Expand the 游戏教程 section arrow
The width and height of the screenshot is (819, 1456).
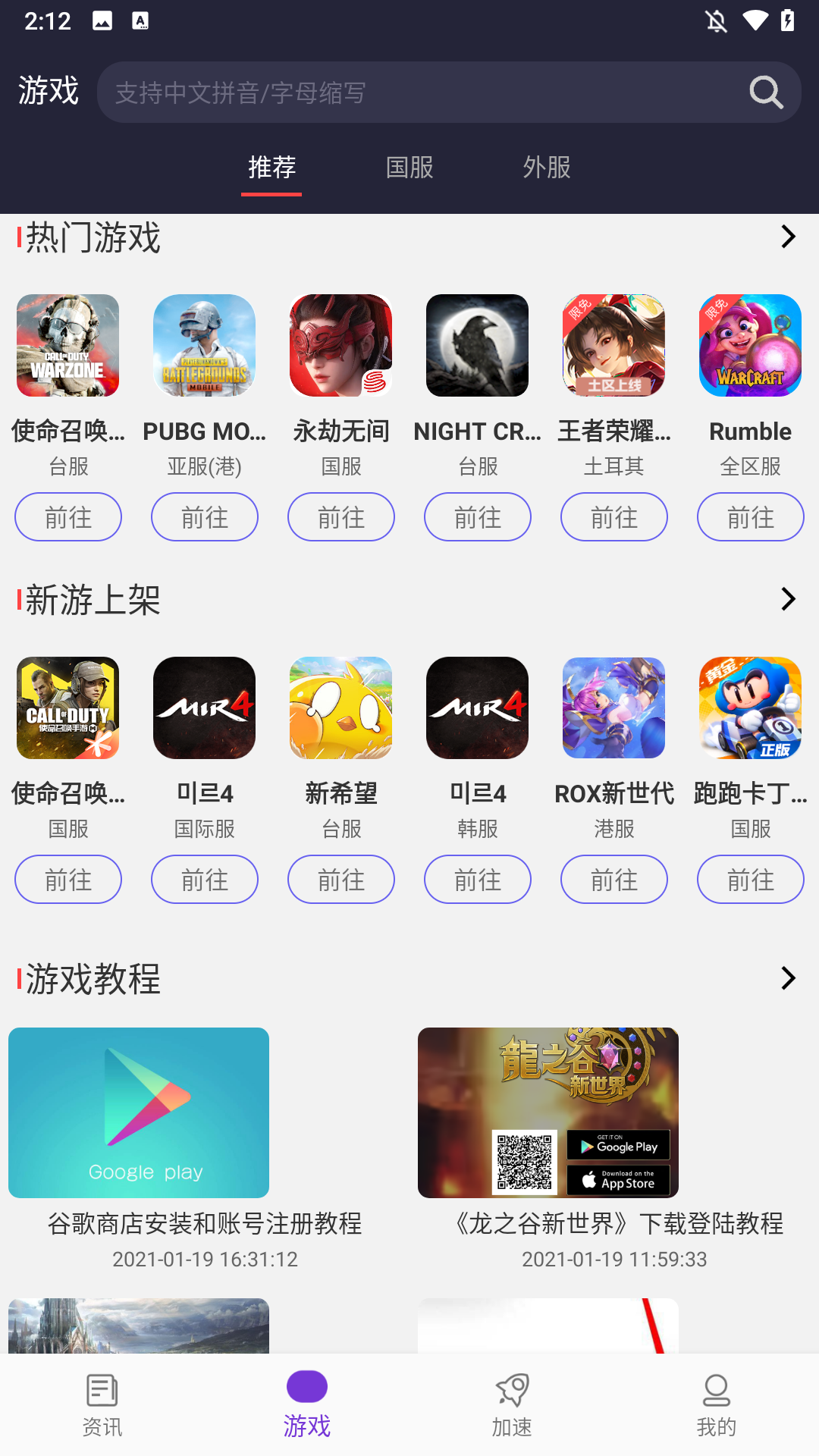click(x=786, y=979)
